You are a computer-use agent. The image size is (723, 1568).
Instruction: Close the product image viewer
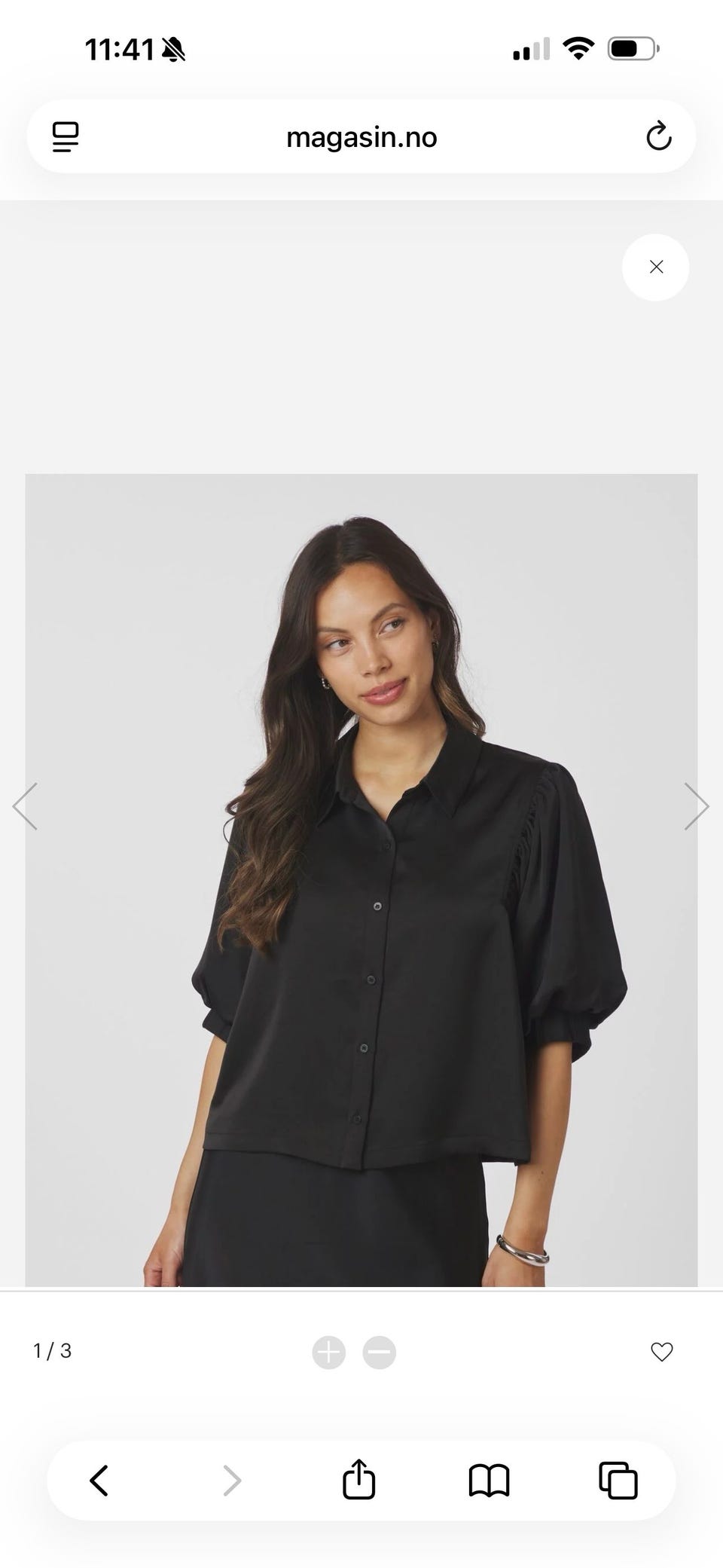(655, 267)
